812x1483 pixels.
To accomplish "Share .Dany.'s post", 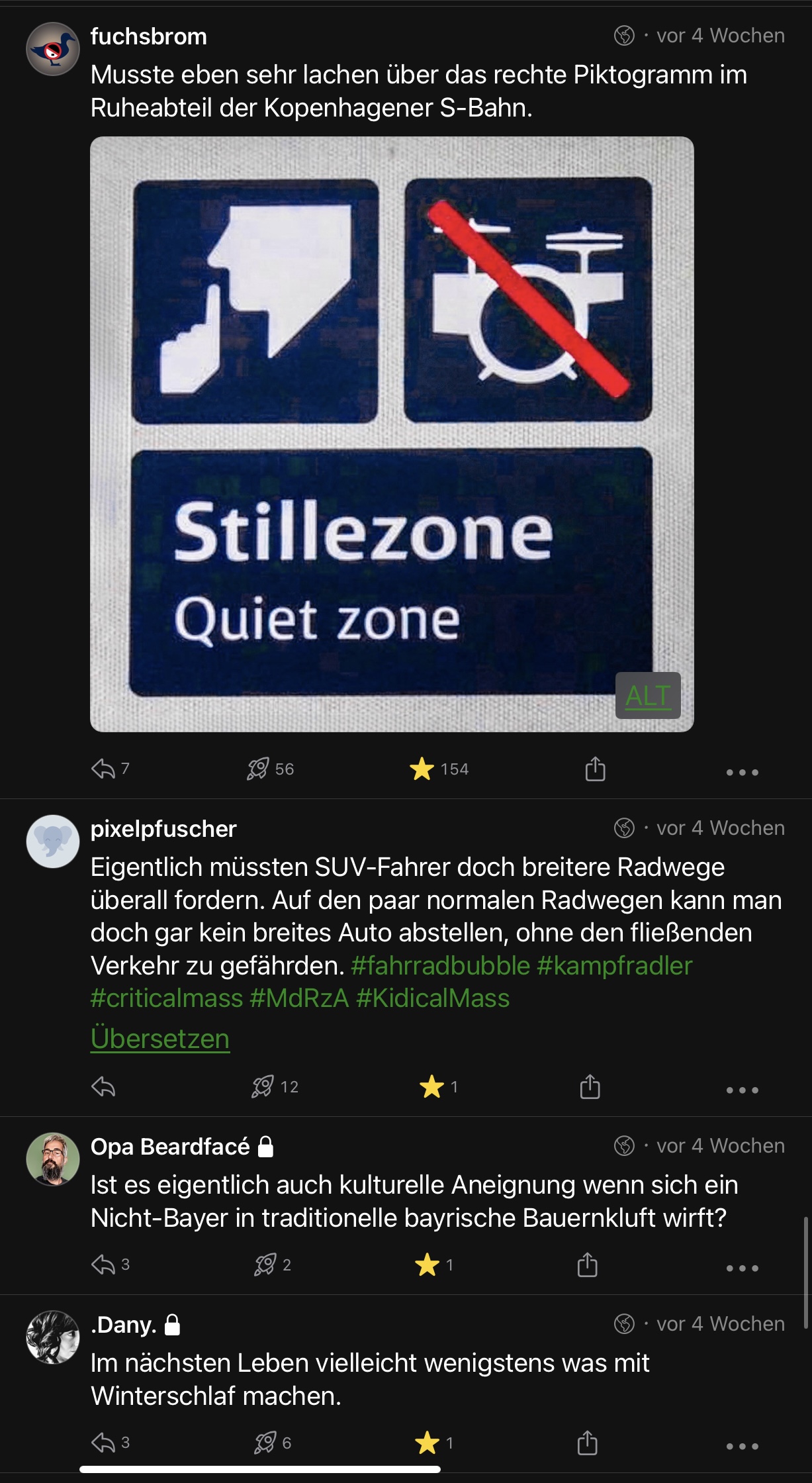I will tap(587, 1443).
